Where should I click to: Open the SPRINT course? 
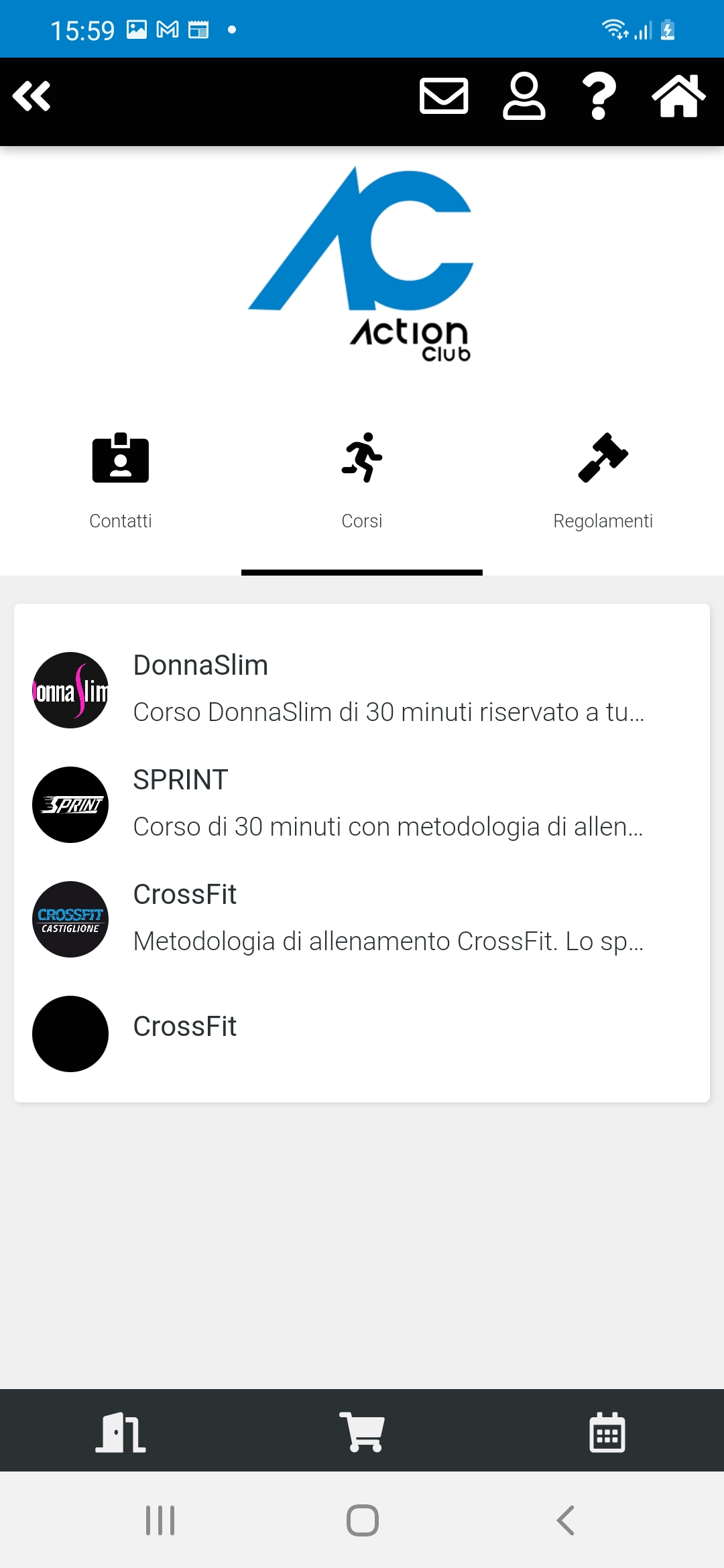(x=362, y=804)
